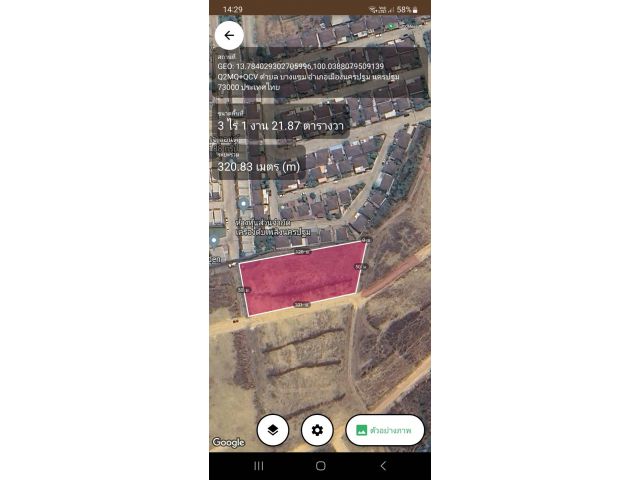
Task: Tap the system home button
Action: pyautogui.click(x=320, y=466)
